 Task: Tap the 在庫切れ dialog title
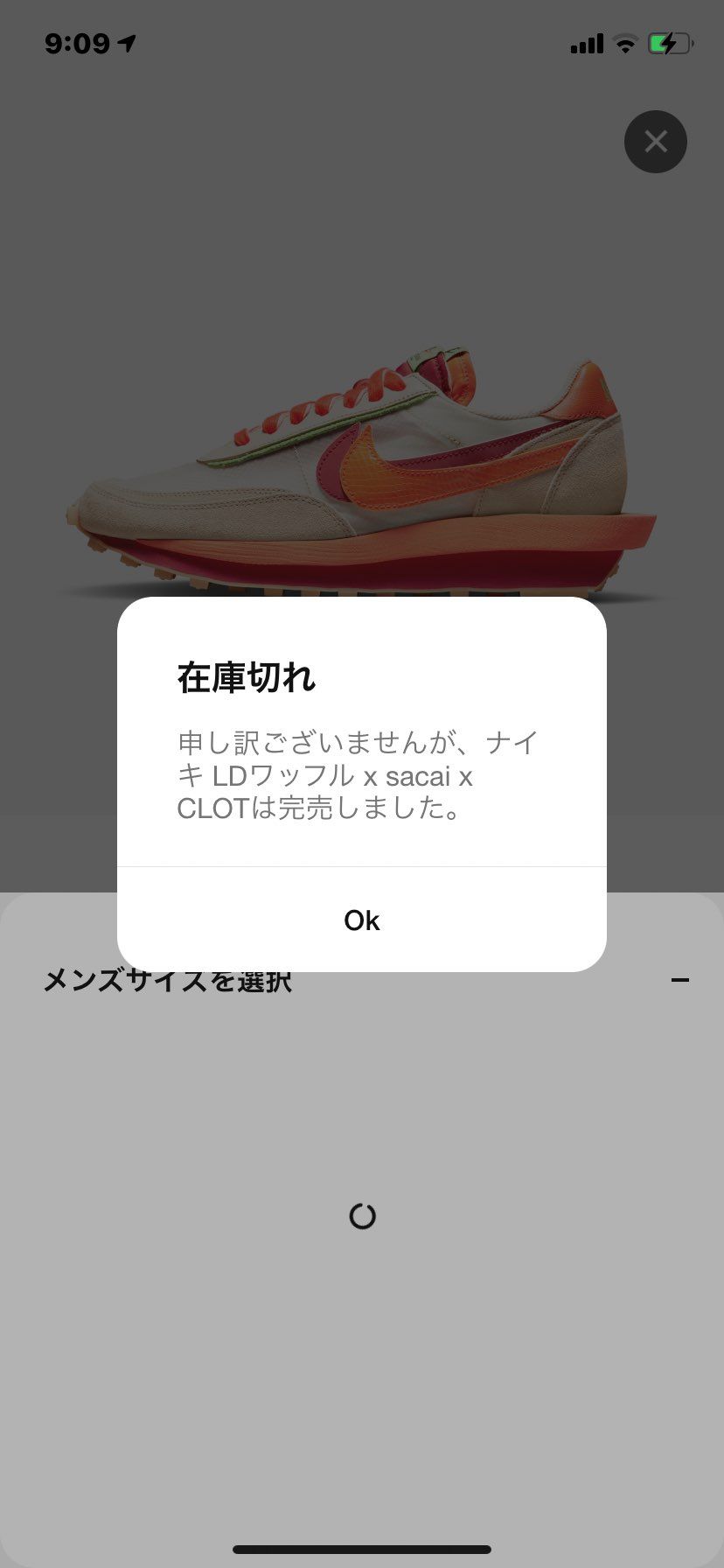[x=247, y=678]
